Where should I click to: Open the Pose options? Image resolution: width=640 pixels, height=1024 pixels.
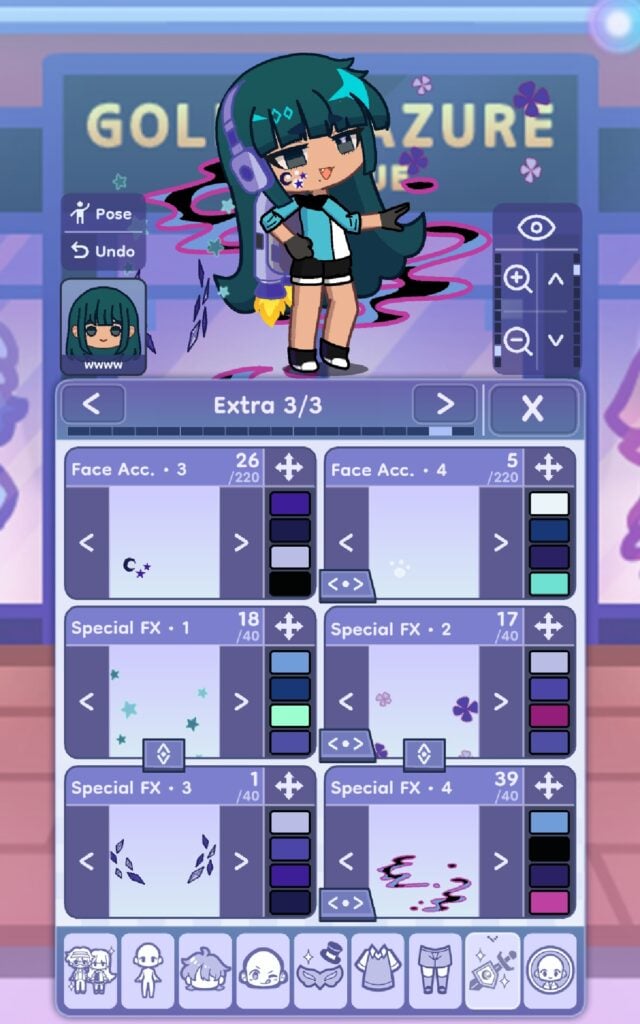click(103, 214)
